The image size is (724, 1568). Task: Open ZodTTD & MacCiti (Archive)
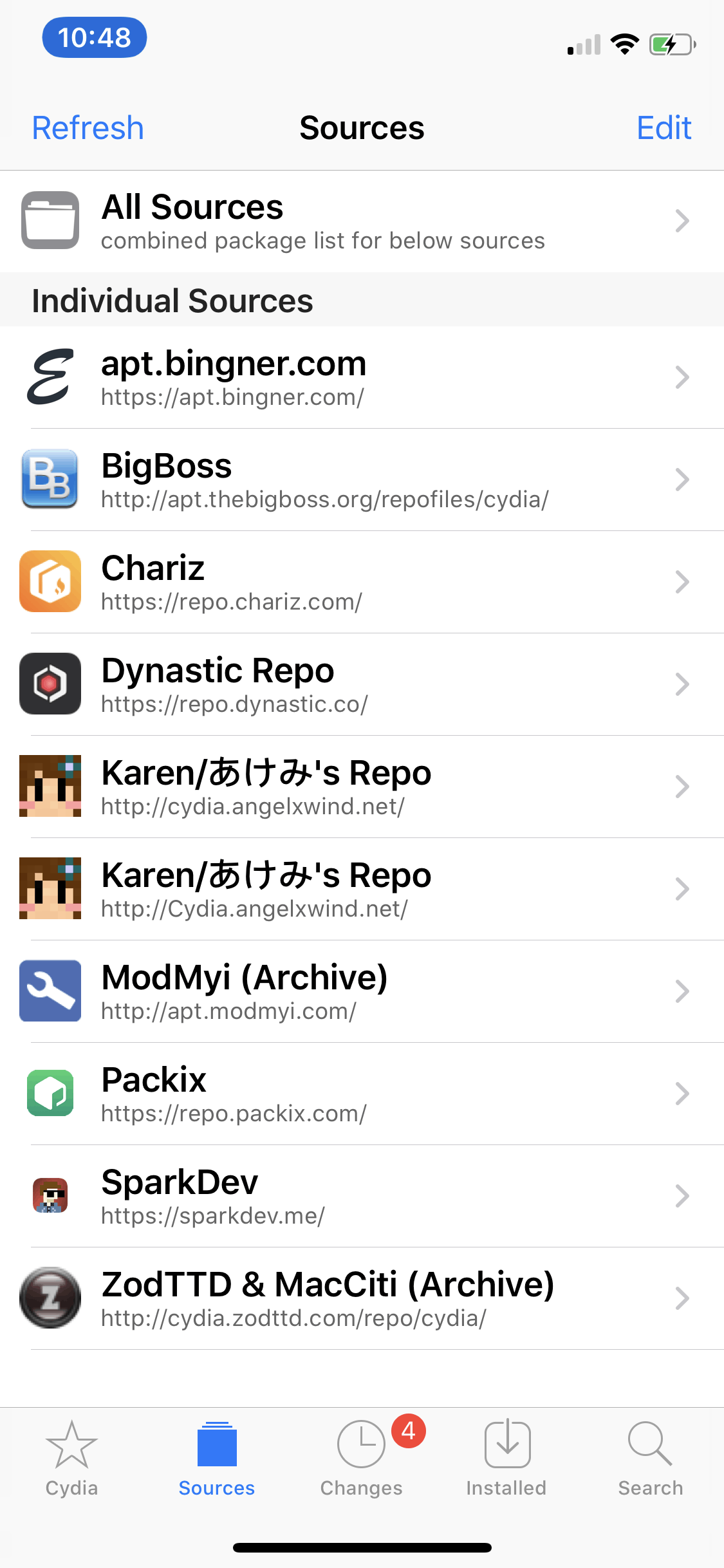click(362, 1298)
